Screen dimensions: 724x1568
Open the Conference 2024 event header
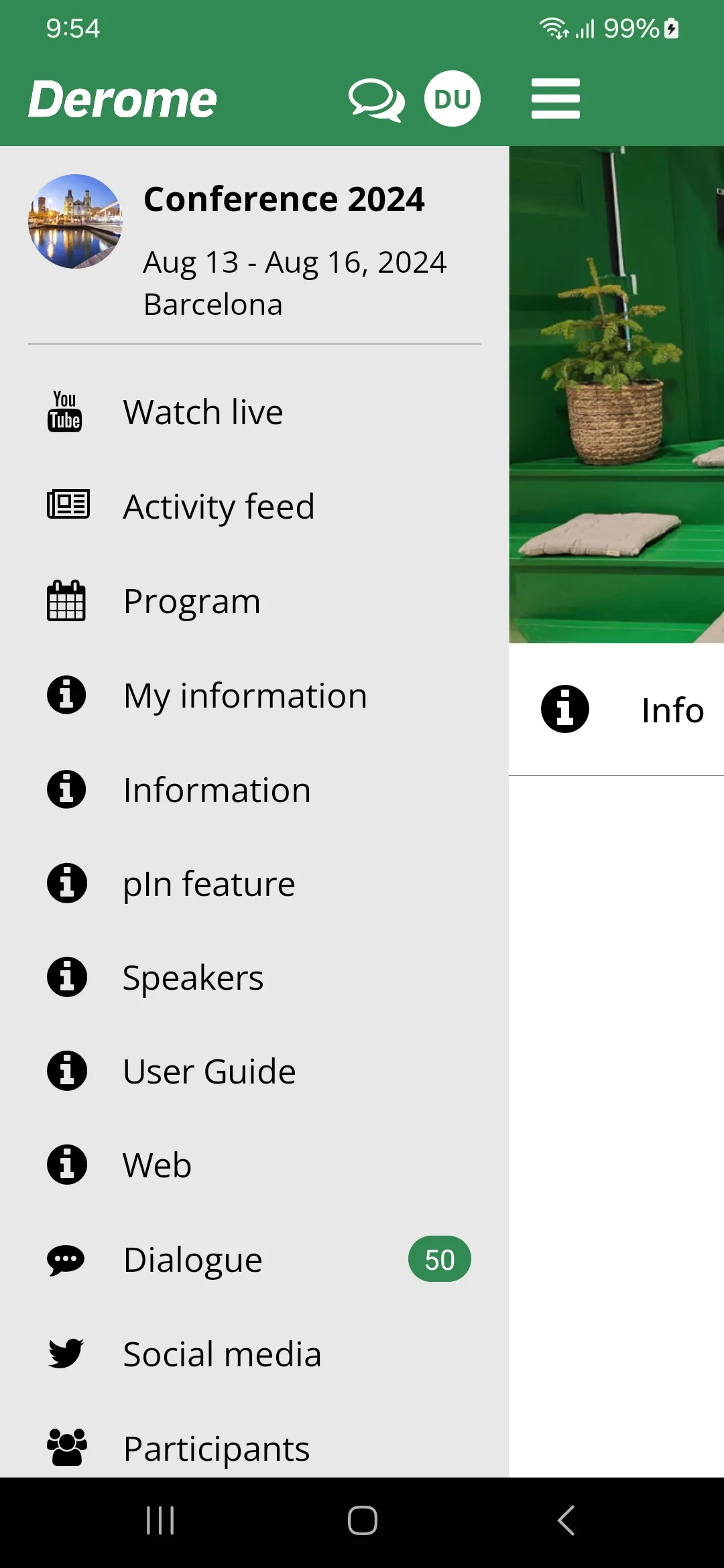click(x=284, y=198)
